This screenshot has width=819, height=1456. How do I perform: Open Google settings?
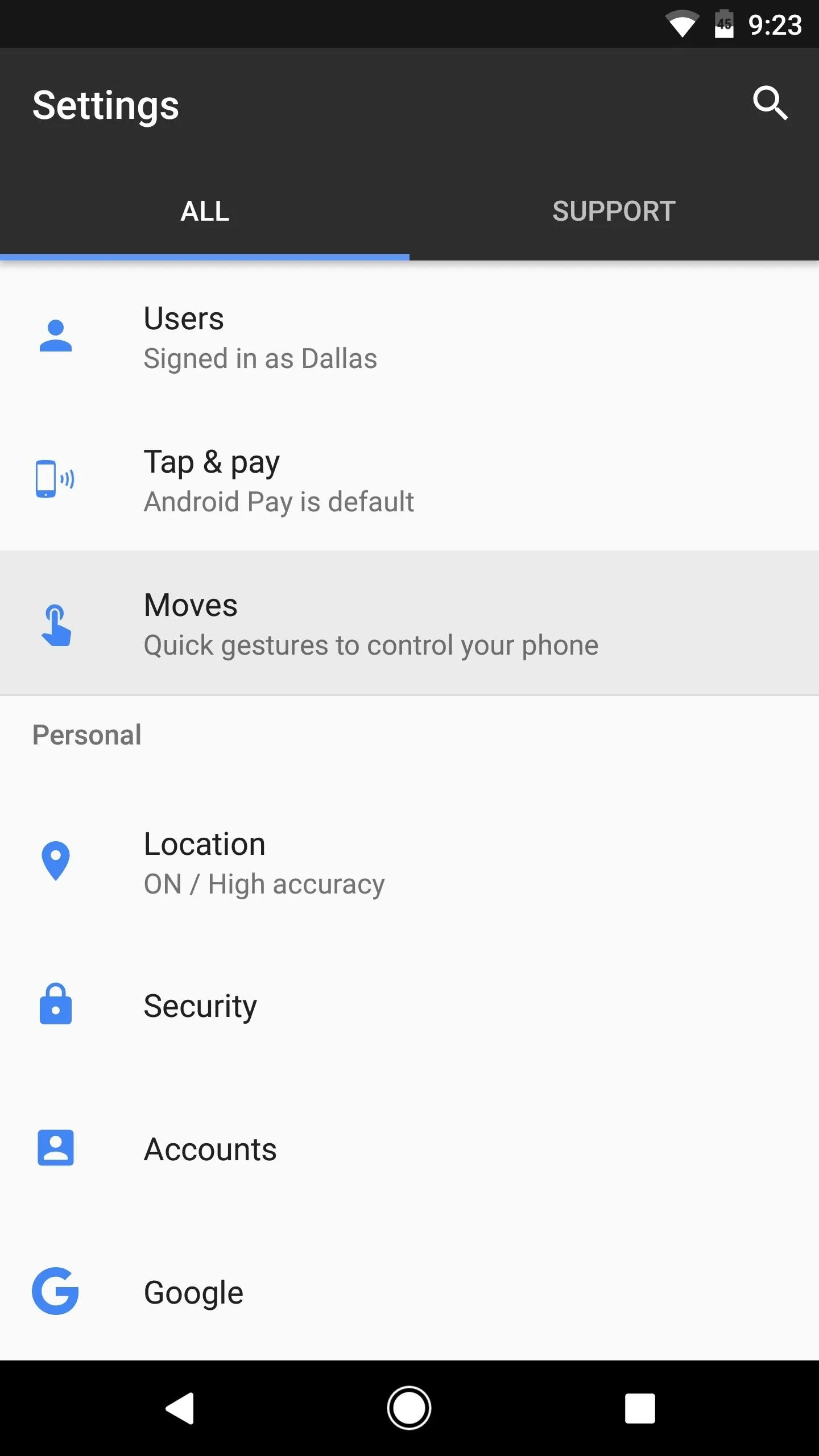[409, 1292]
